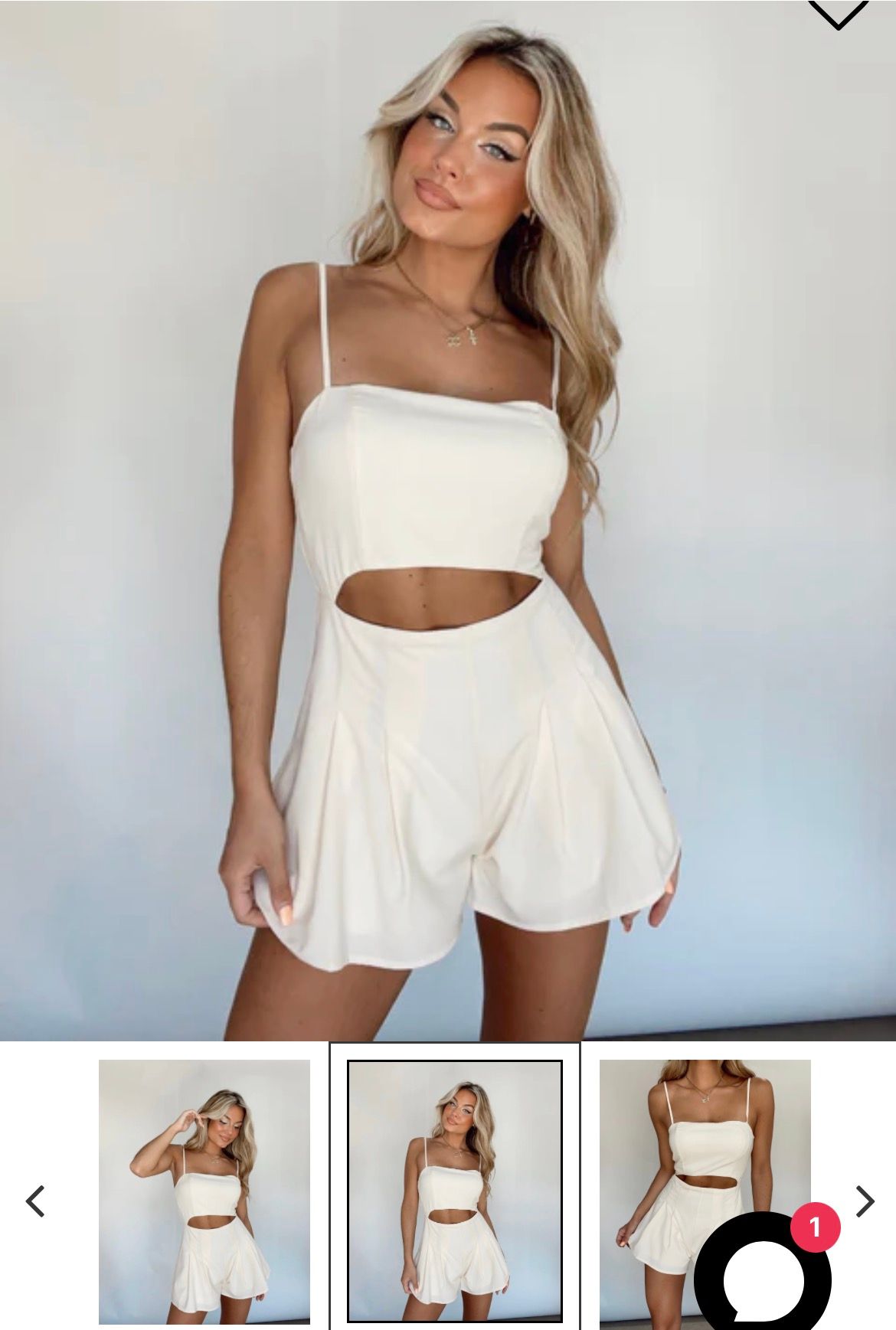Screen dimensions: 896x1330
Task: Tap the down chevron at top
Action: pyautogui.click(x=837, y=14)
